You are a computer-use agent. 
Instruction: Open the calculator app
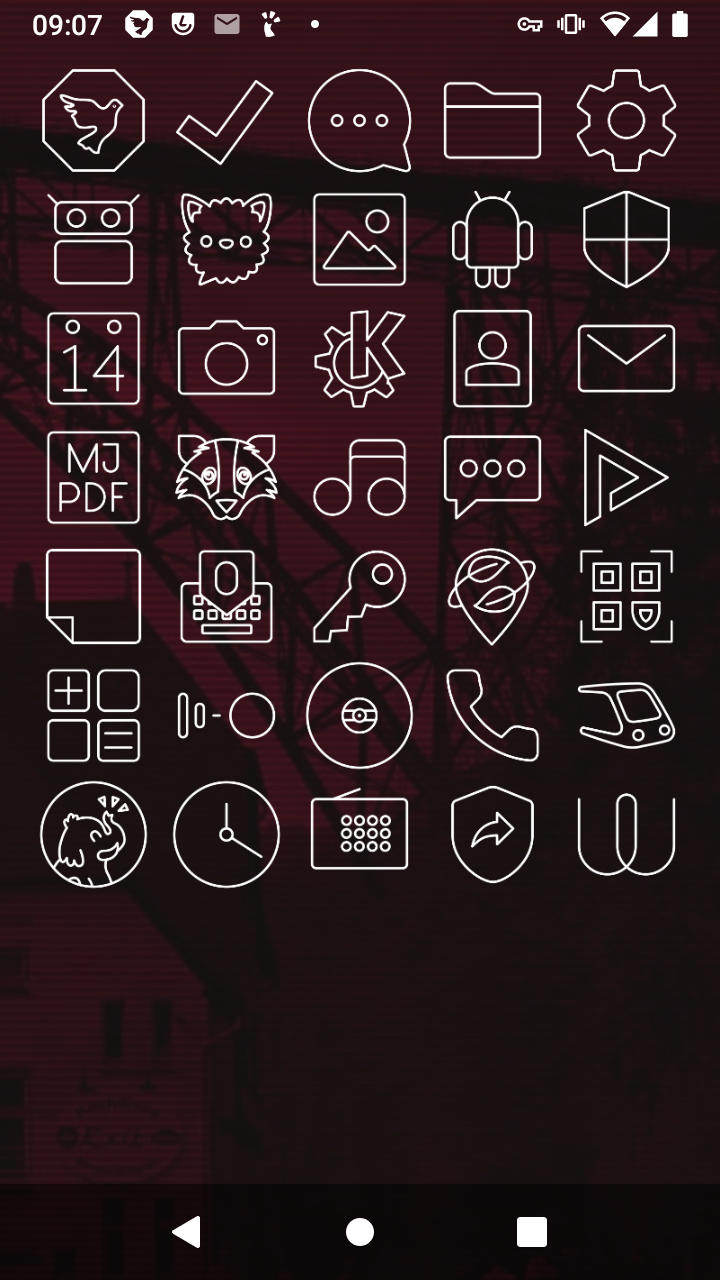point(93,715)
